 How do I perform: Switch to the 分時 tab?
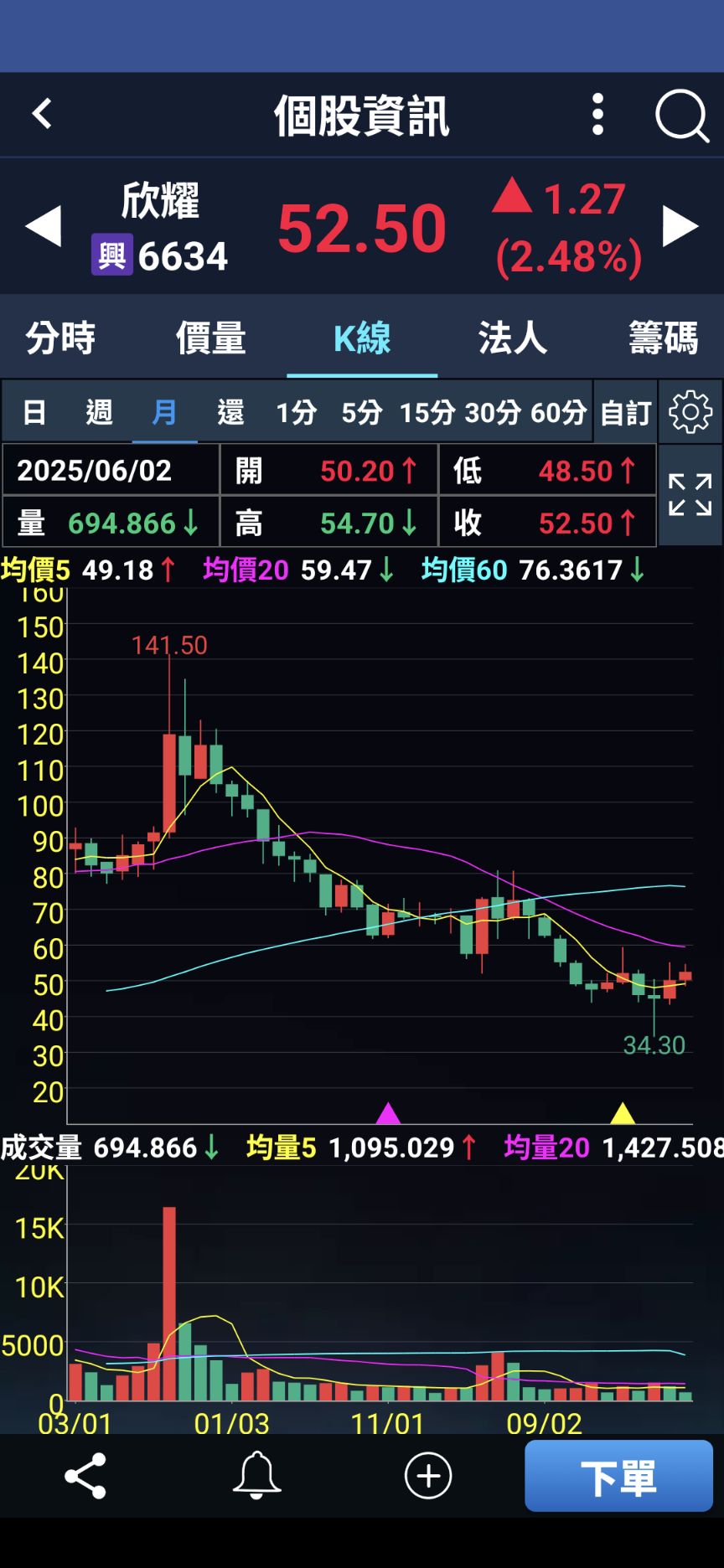coord(60,338)
